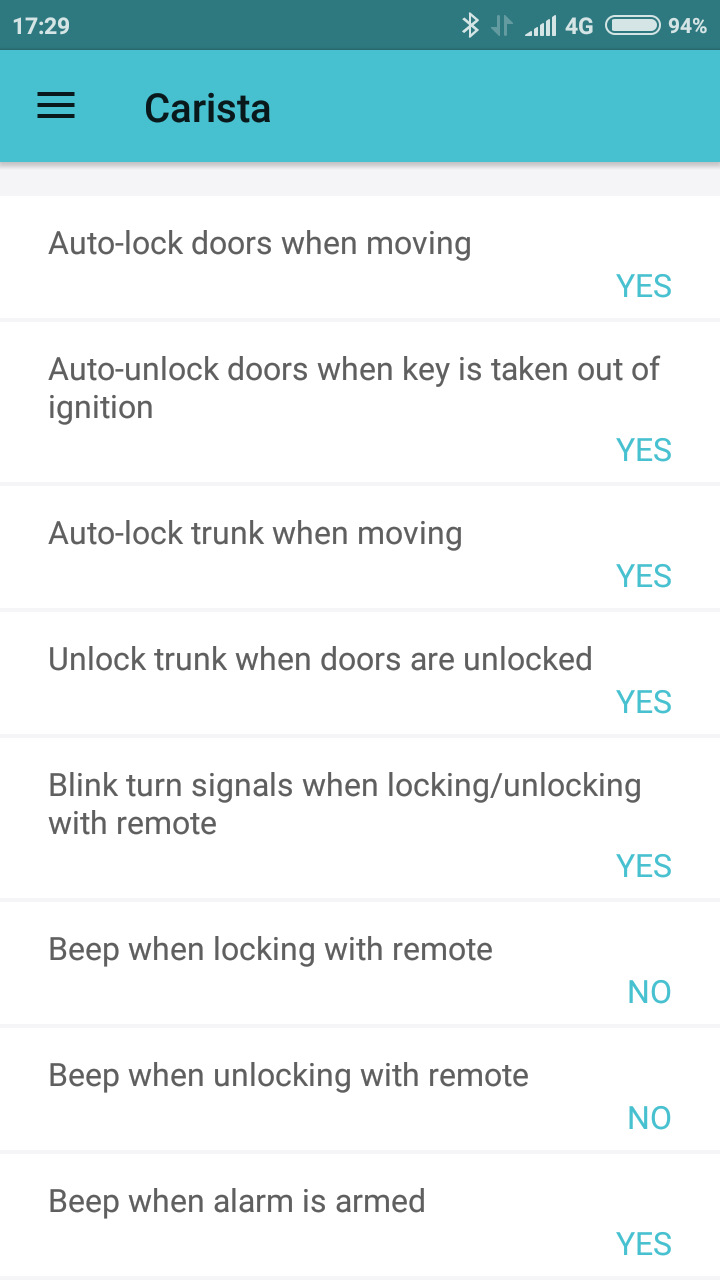Screen dimensions: 720x1280
Task: Open the hamburger navigation drawer
Action: (56, 107)
